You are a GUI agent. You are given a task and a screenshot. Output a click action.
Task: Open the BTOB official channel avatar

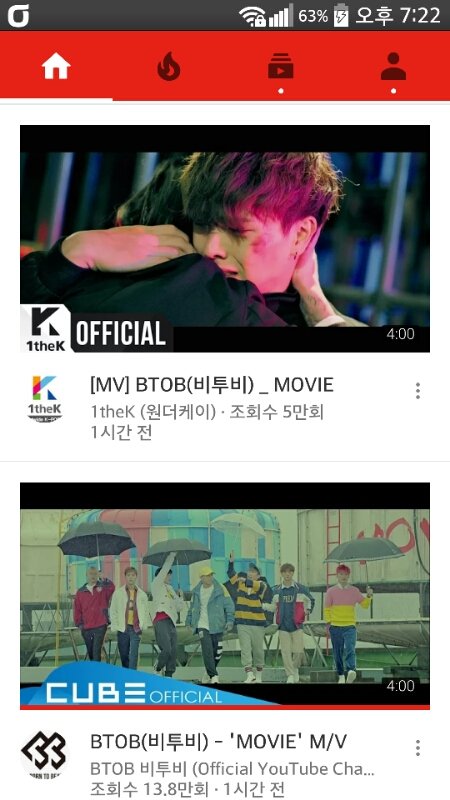pos(45,755)
